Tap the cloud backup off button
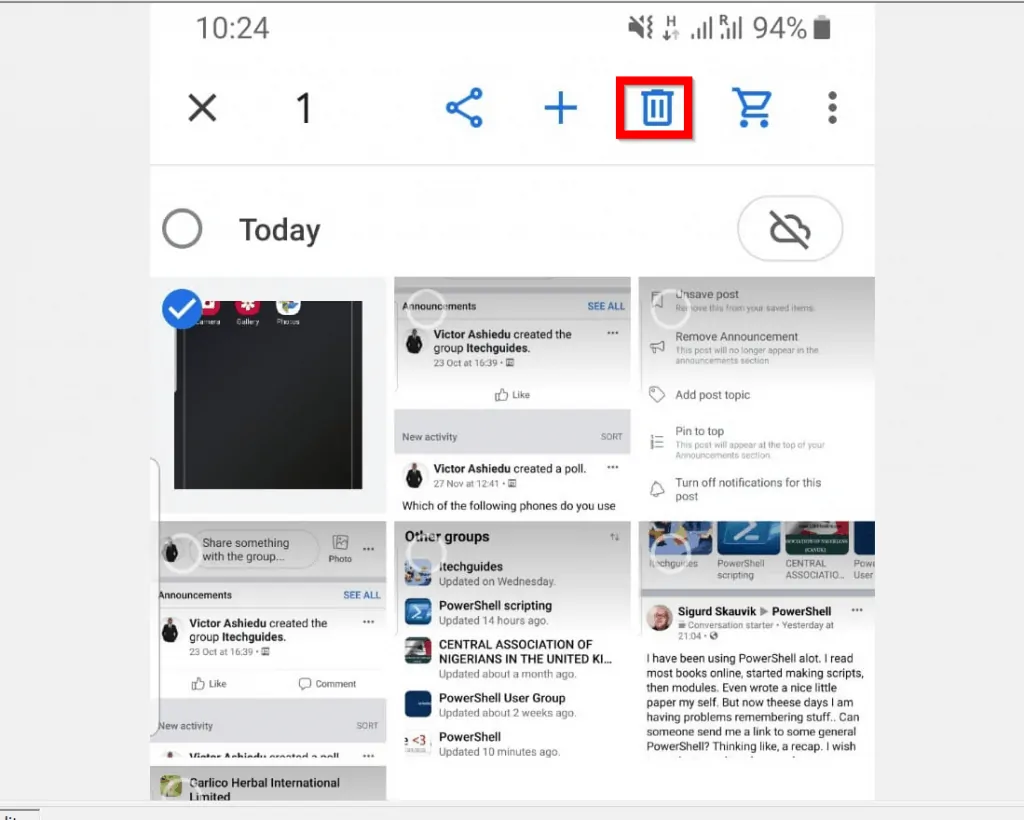The width and height of the screenshot is (1024, 820). click(x=789, y=230)
